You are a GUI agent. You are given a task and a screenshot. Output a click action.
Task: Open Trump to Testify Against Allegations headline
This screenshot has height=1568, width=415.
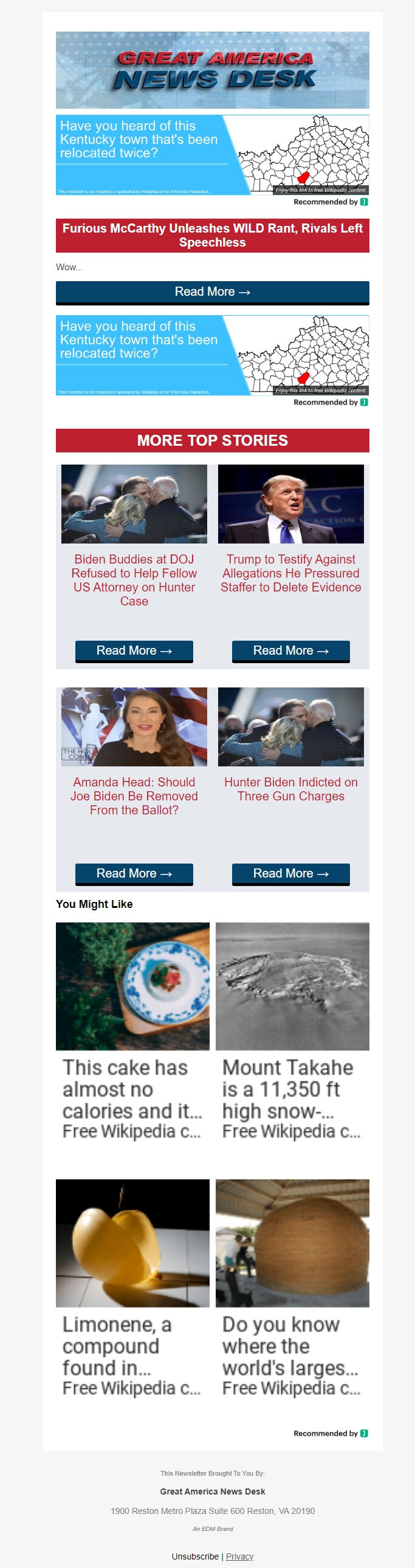[290, 573]
